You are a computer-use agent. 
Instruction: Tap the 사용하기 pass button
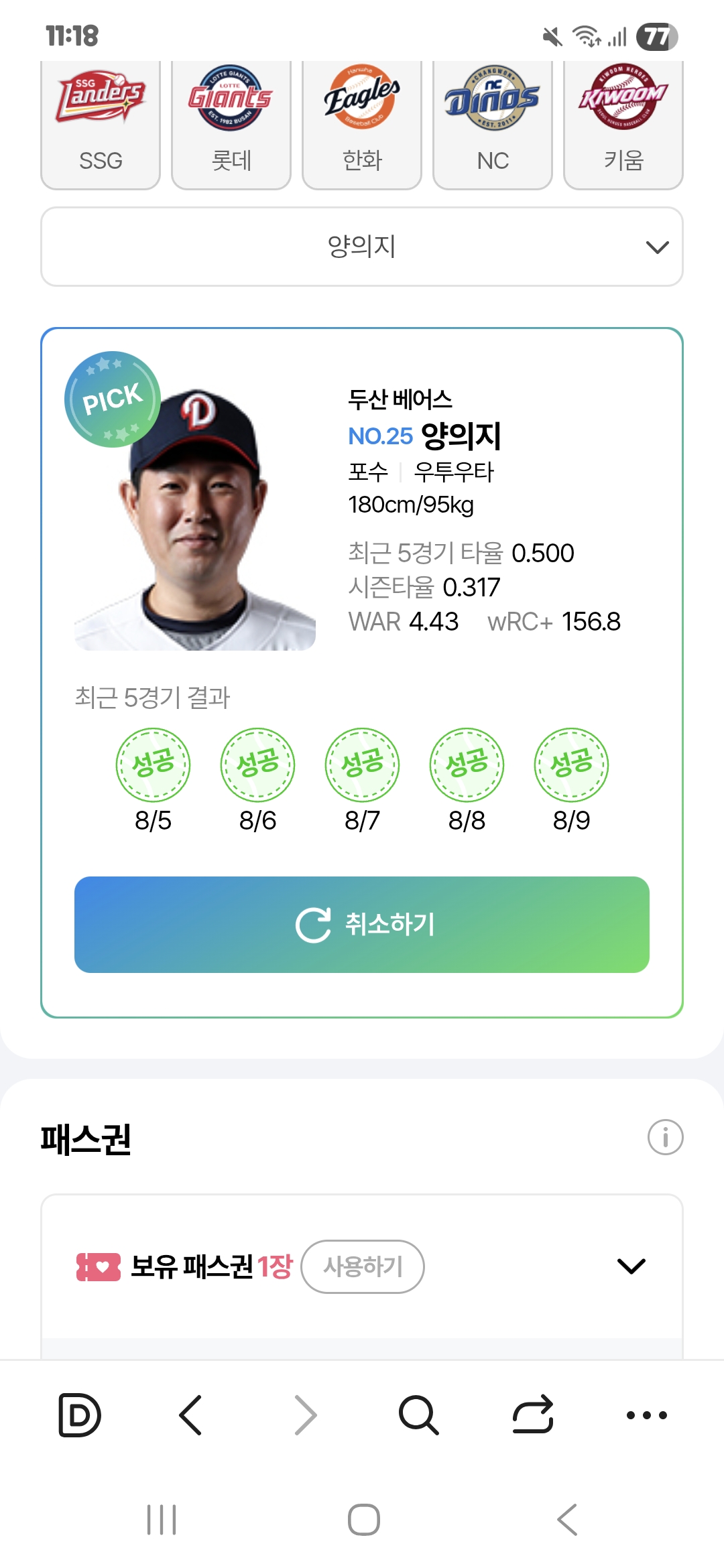(x=363, y=1266)
